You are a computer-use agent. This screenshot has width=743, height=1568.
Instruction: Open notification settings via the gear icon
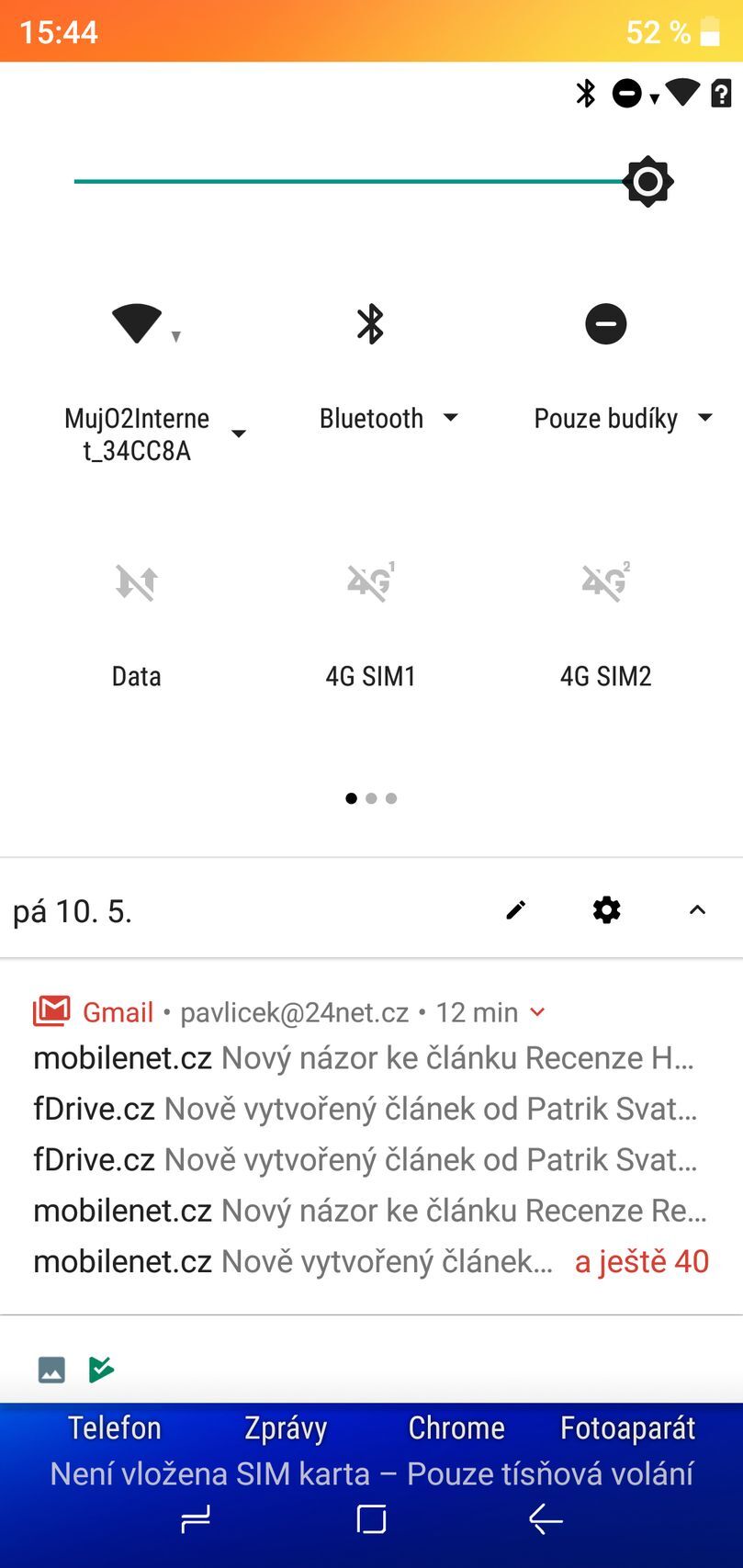click(605, 910)
